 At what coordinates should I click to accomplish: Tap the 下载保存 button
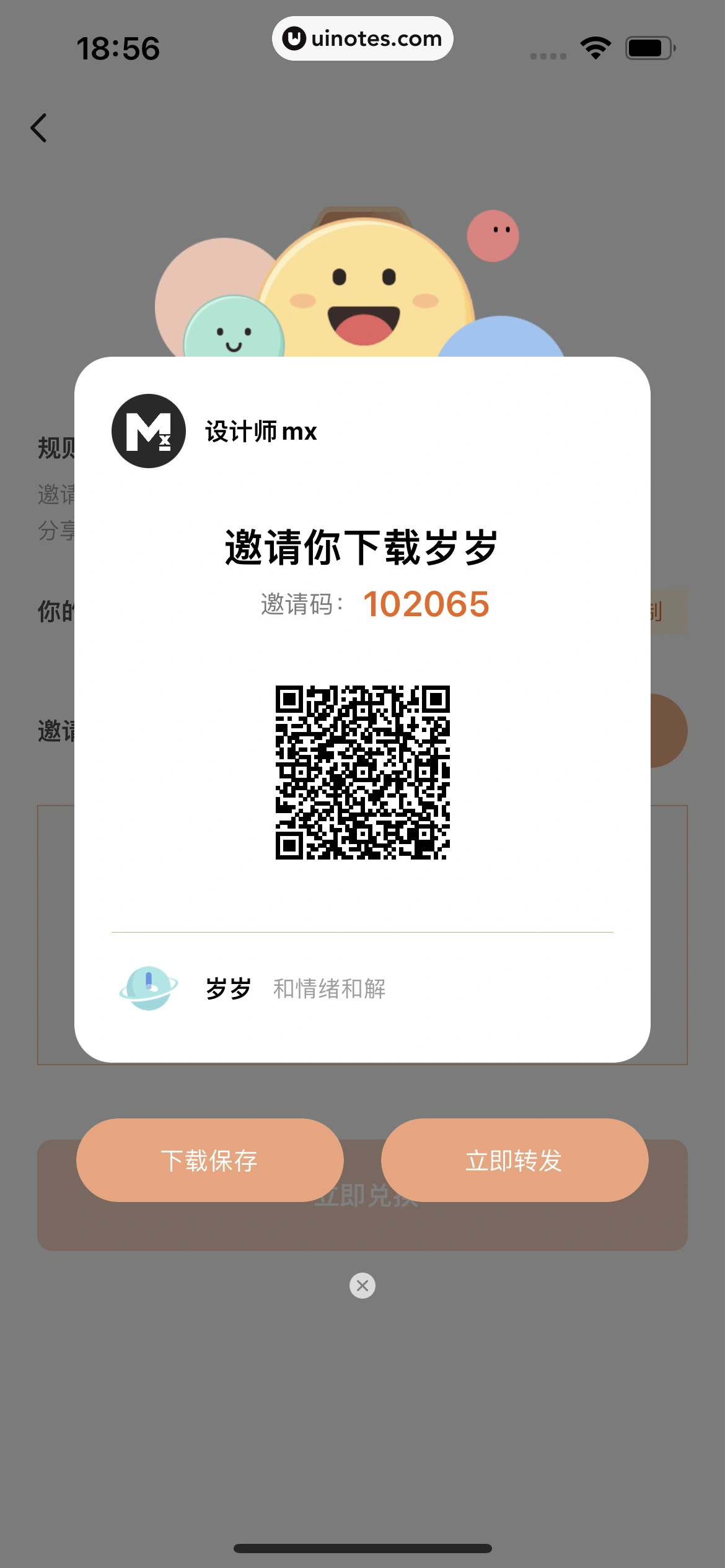(x=210, y=1161)
